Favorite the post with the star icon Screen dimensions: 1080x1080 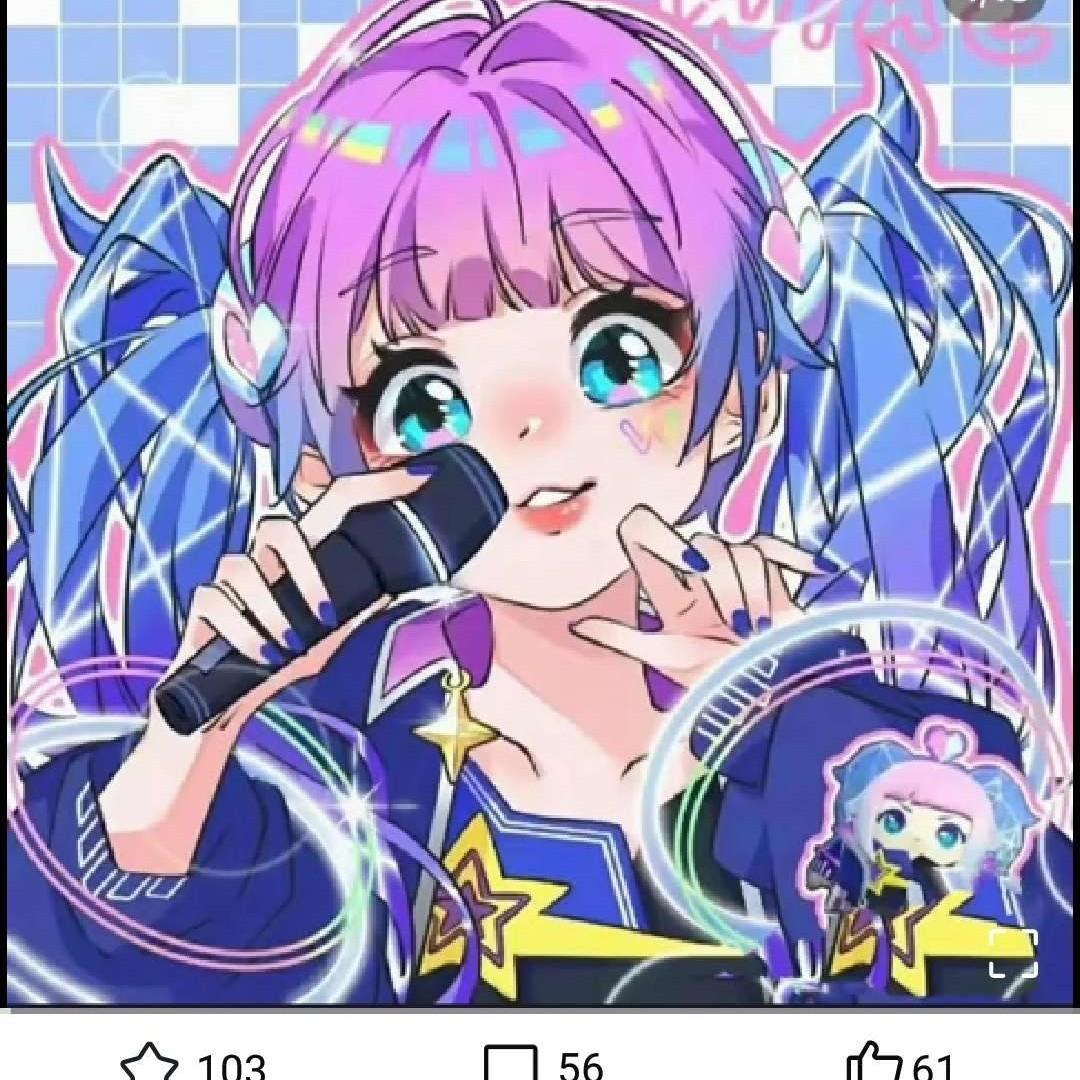149,1063
